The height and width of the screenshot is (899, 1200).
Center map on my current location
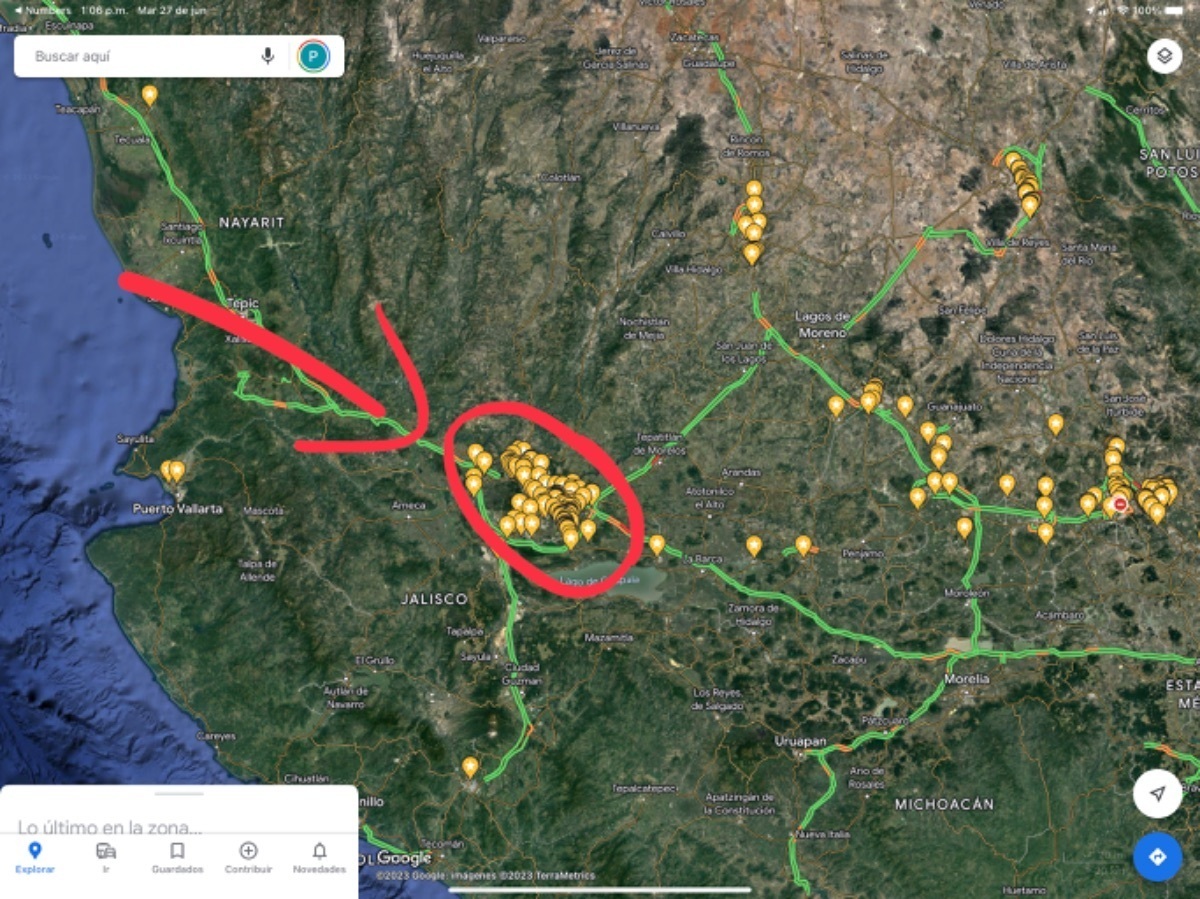click(x=1157, y=794)
